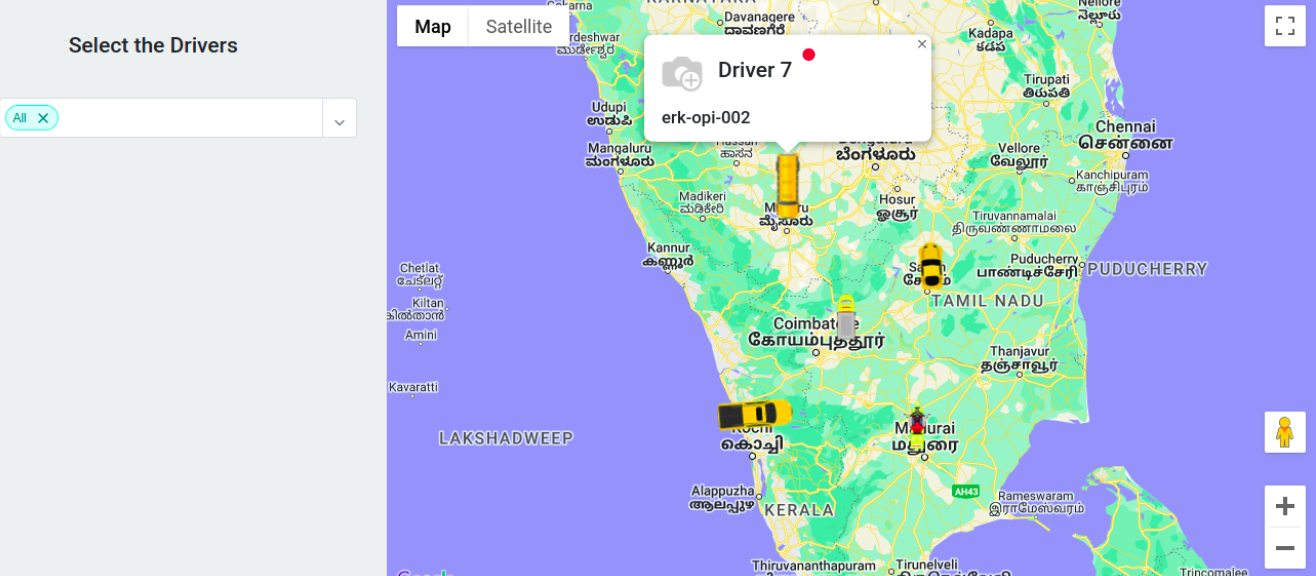Image resolution: width=1316 pixels, height=576 pixels.
Task: Toggle fullscreen map view
Action: 1284,26
